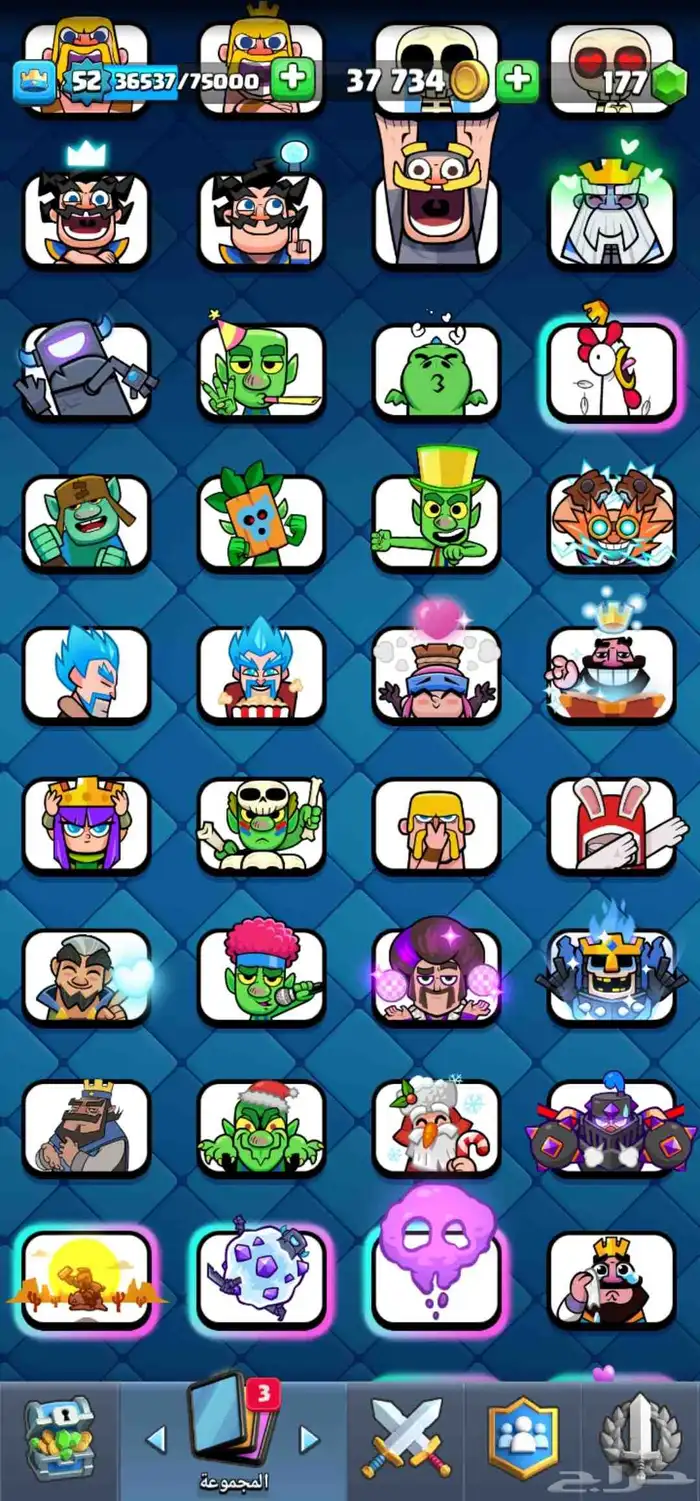Screen dimensions: 700x1501
Task: Choose the facepalming barbarian emote
Action: (x=436, y=826)
